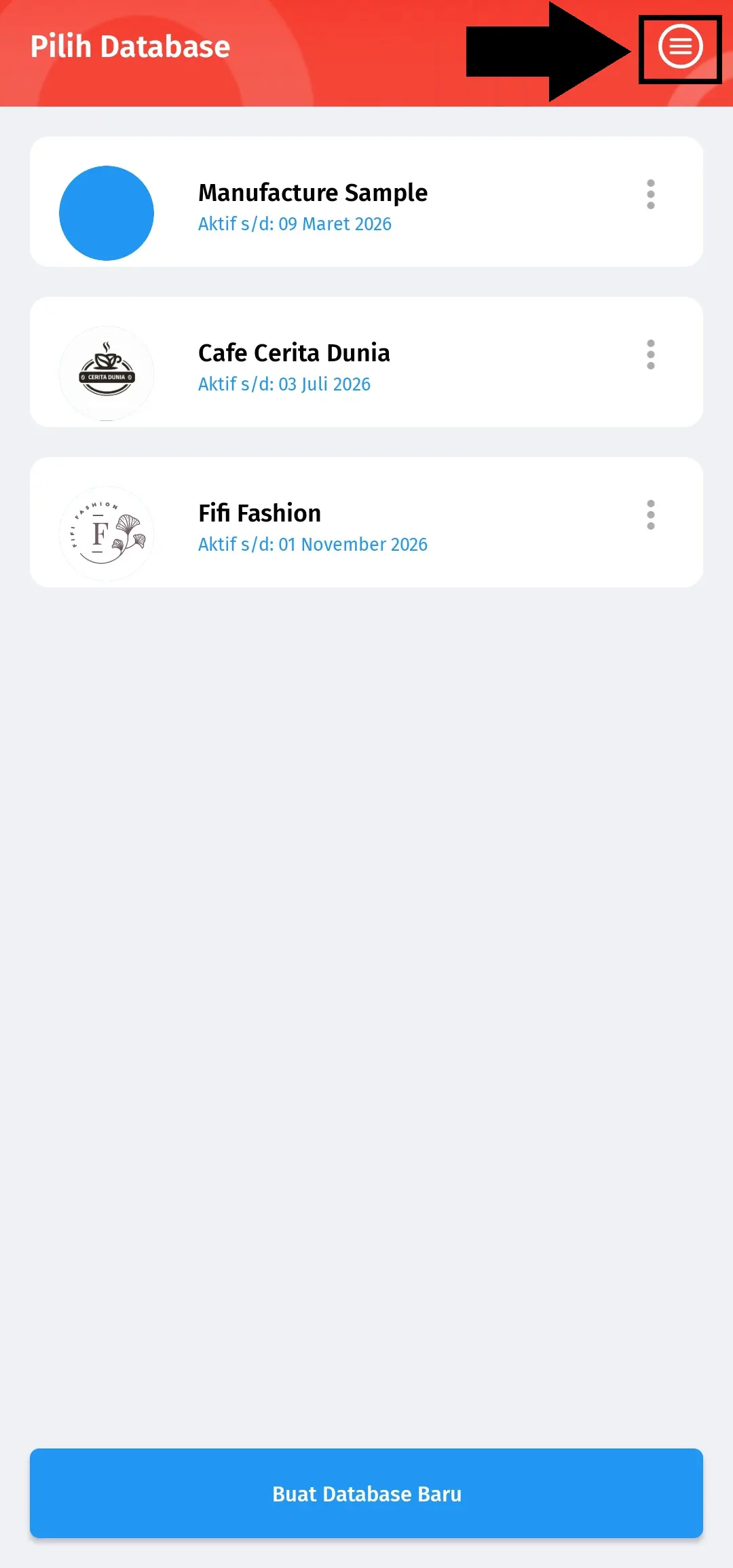Image resolution: width=733 pixels, height=1568 pixels.
Task: Open the navigation menu at top right
Action: pyautogui.click(x=681, y=46)
